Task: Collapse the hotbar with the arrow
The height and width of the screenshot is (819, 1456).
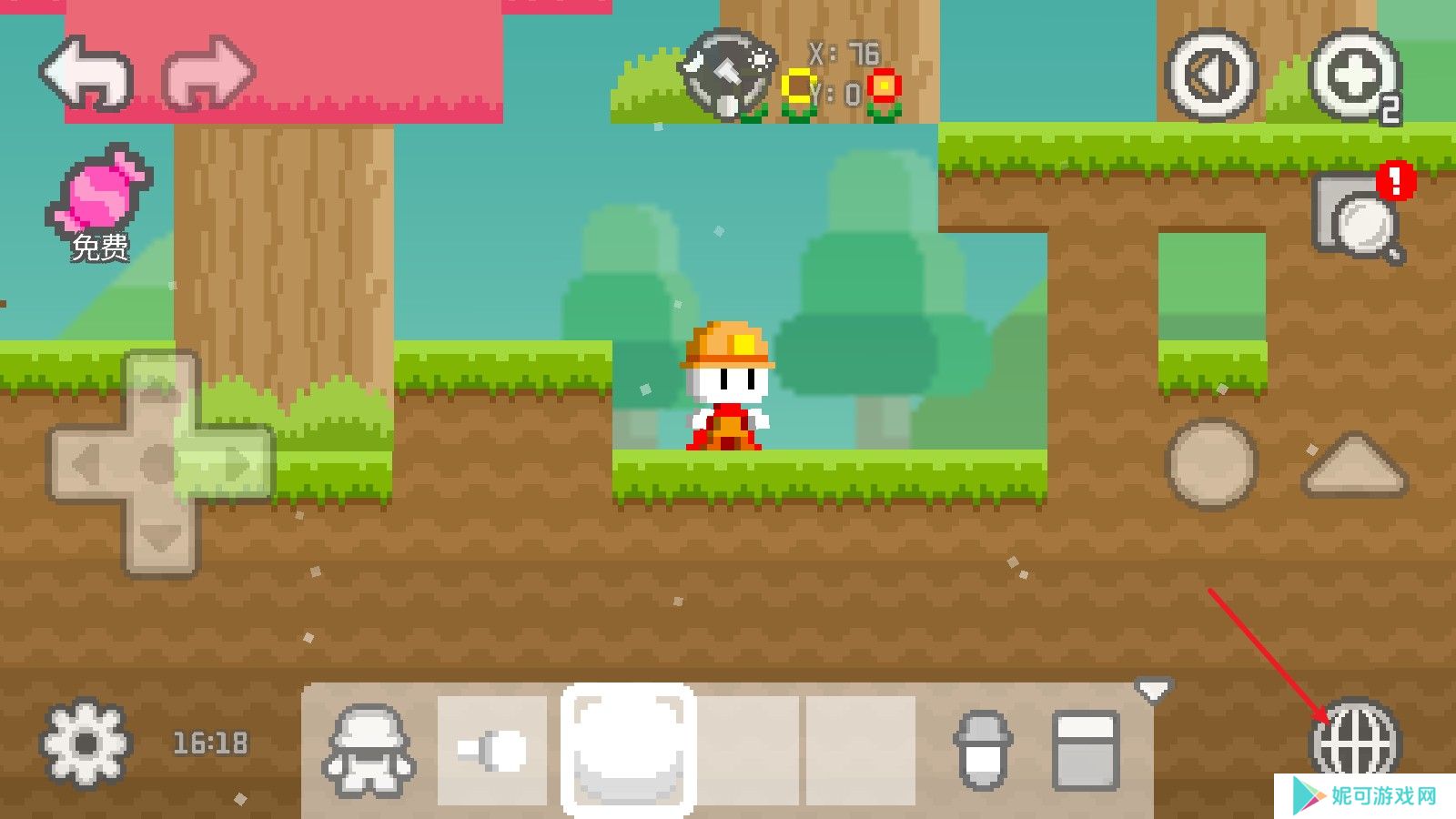Action: (x=1154, y=692)
